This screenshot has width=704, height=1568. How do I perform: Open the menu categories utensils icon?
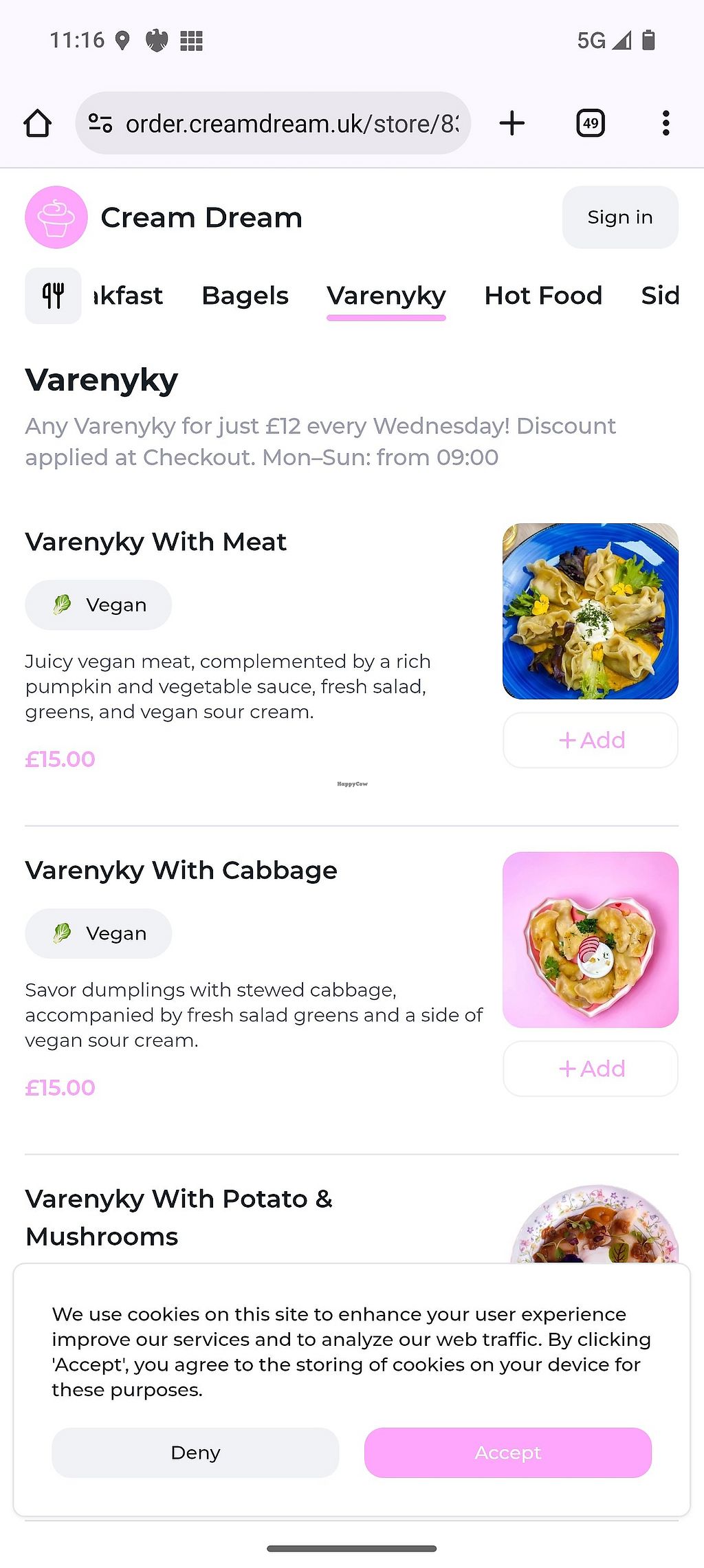[x=53, y=296]
